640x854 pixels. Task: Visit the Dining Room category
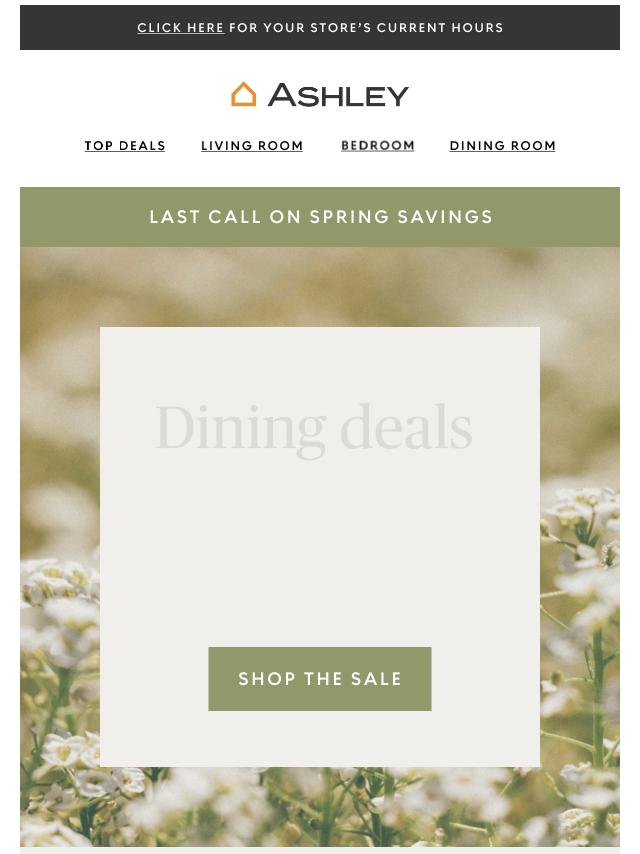502,146
